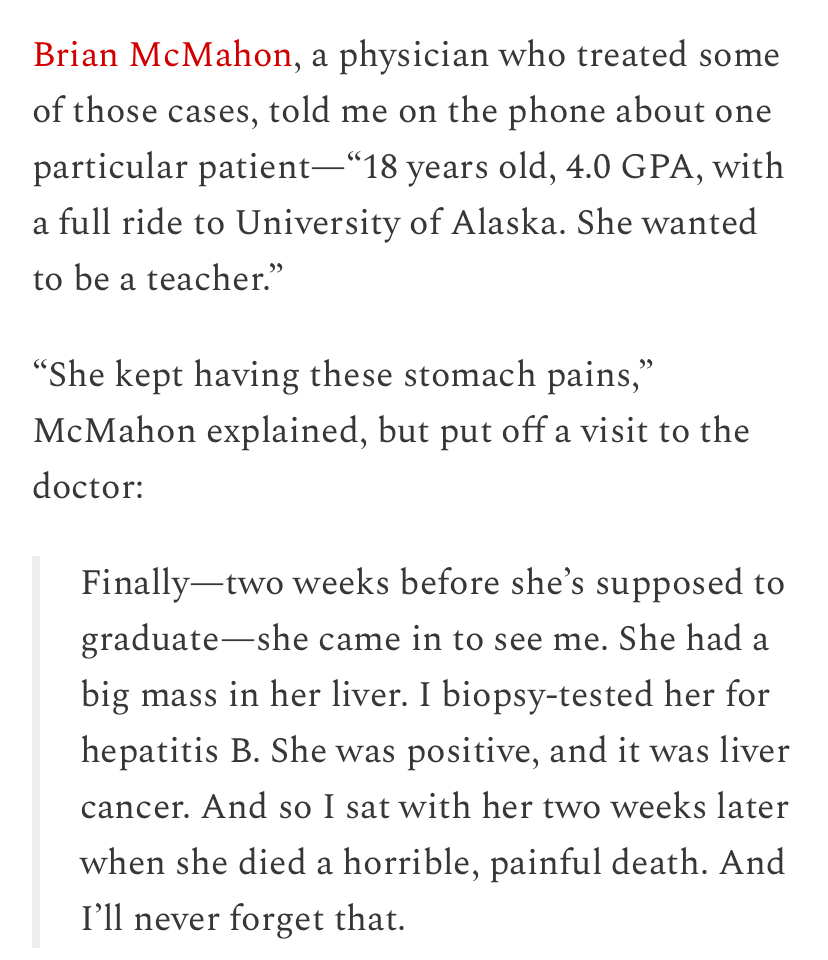Open the Brian McMahon link
Screen dimensions: 828x960
tap(162, 56)
